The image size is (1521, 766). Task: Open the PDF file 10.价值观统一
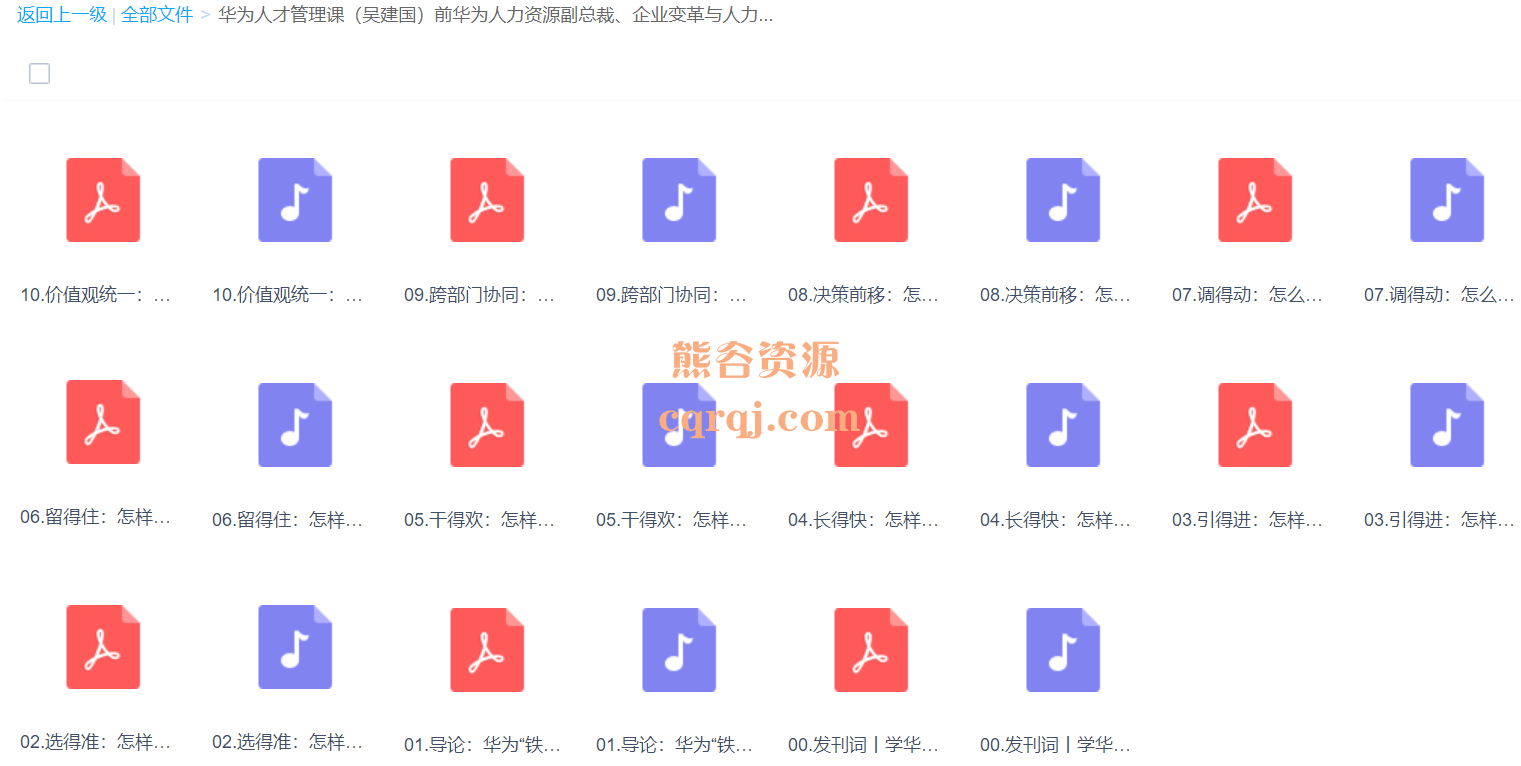pos(103,200)
